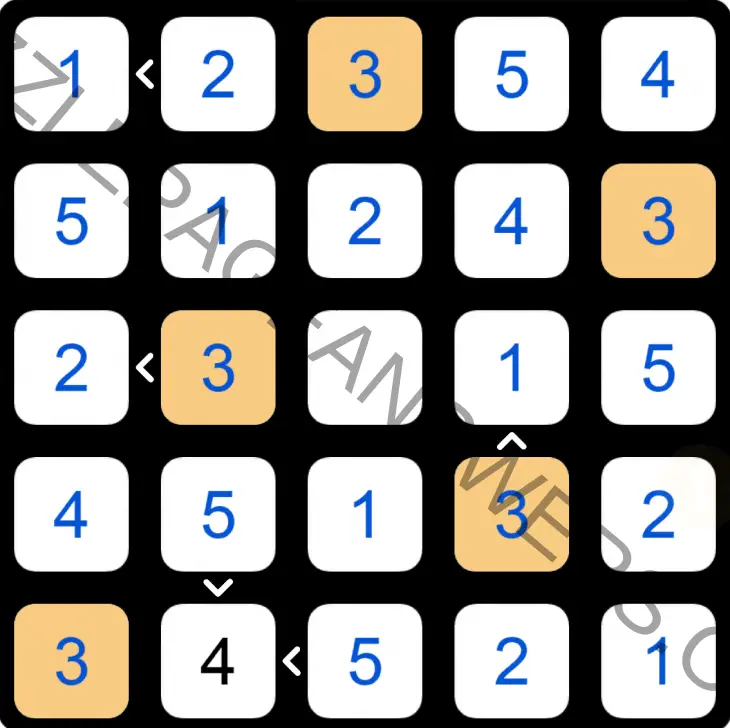Select the highlighted 3 under the ^ sign

(511, 514)
